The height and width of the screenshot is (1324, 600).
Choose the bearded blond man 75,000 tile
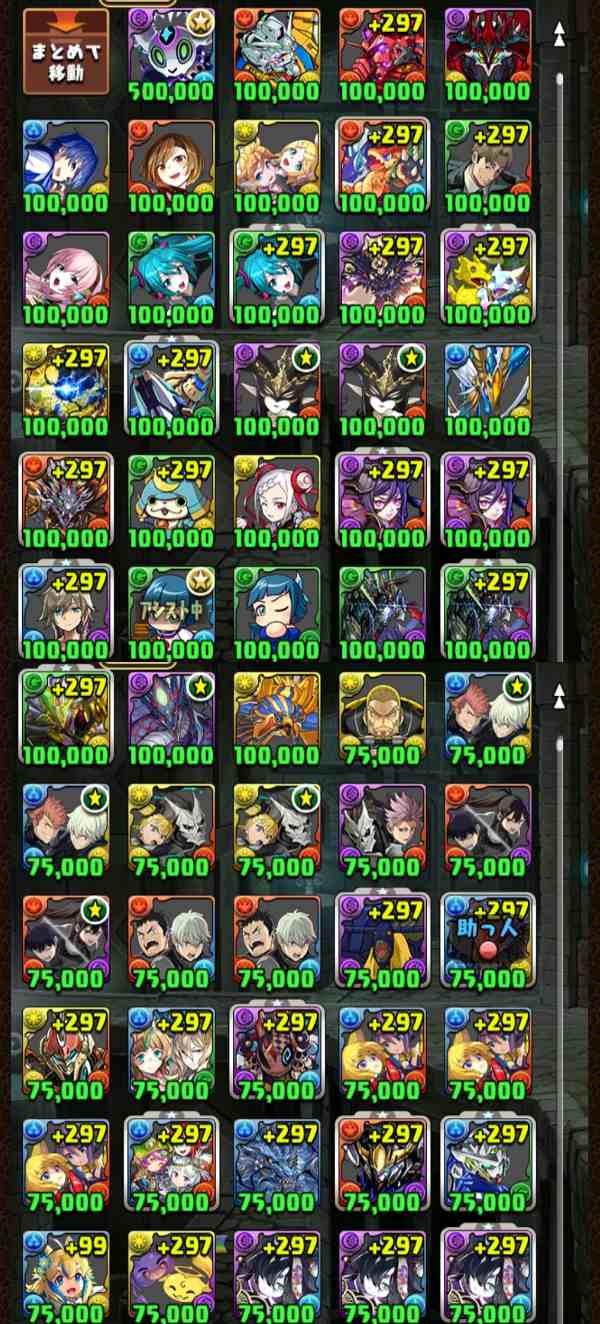383,719
